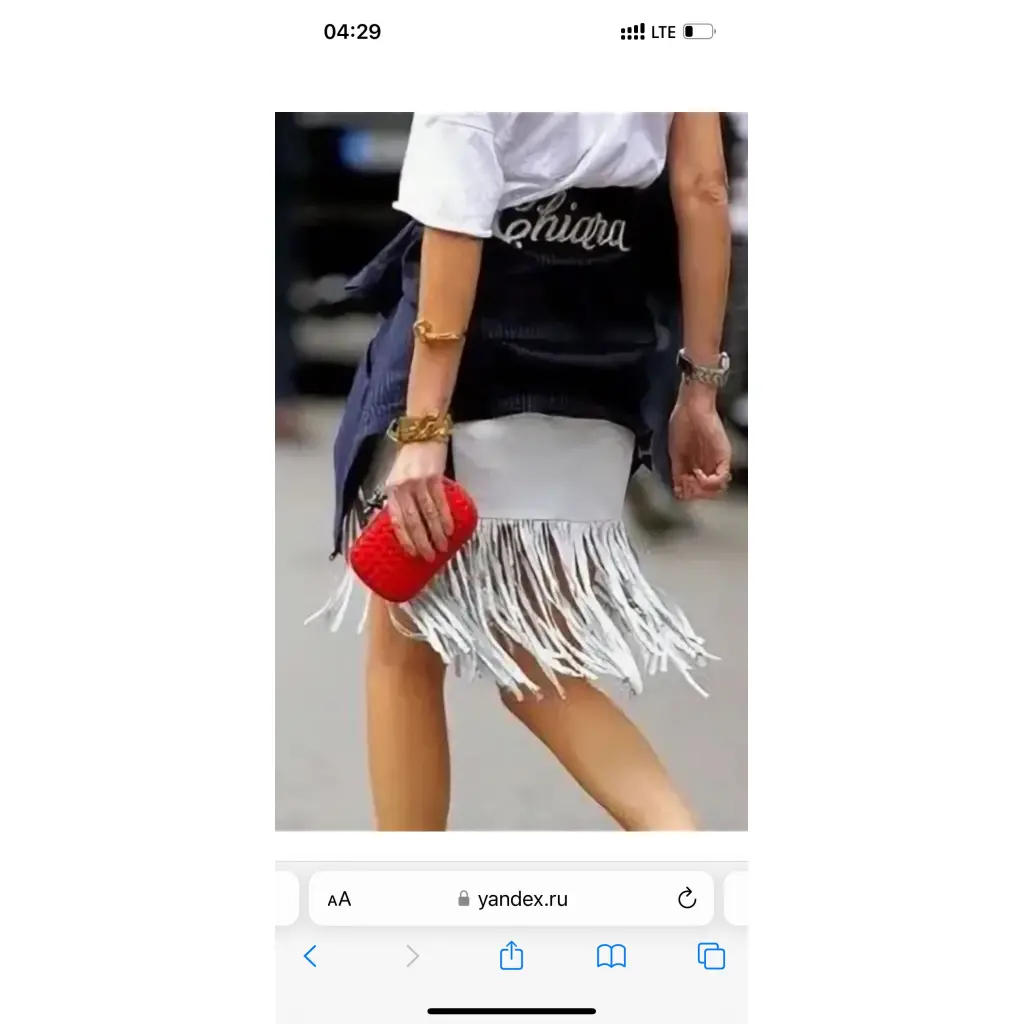Screen dimensions: 1024x1024
Task: Open the AA reader options menu
Action: point(339,899)
